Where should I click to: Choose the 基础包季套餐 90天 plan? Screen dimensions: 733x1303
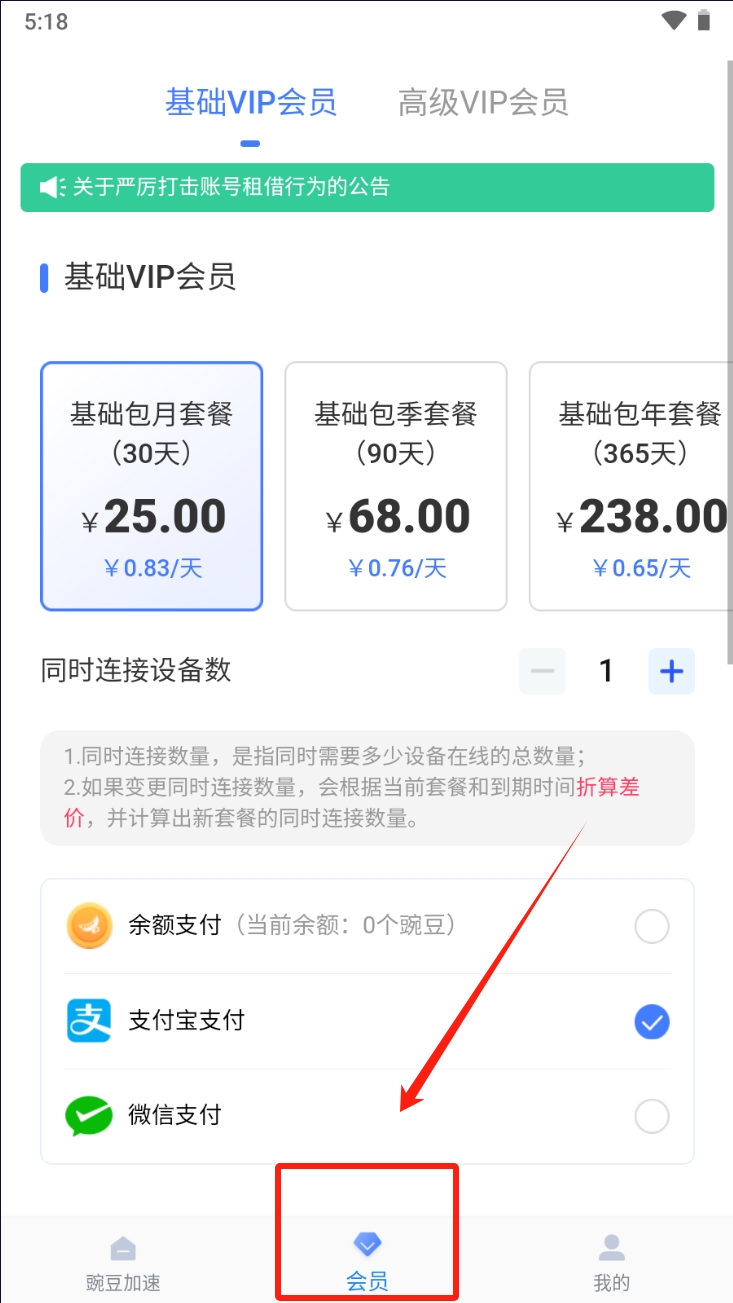[x=396, y=486]
